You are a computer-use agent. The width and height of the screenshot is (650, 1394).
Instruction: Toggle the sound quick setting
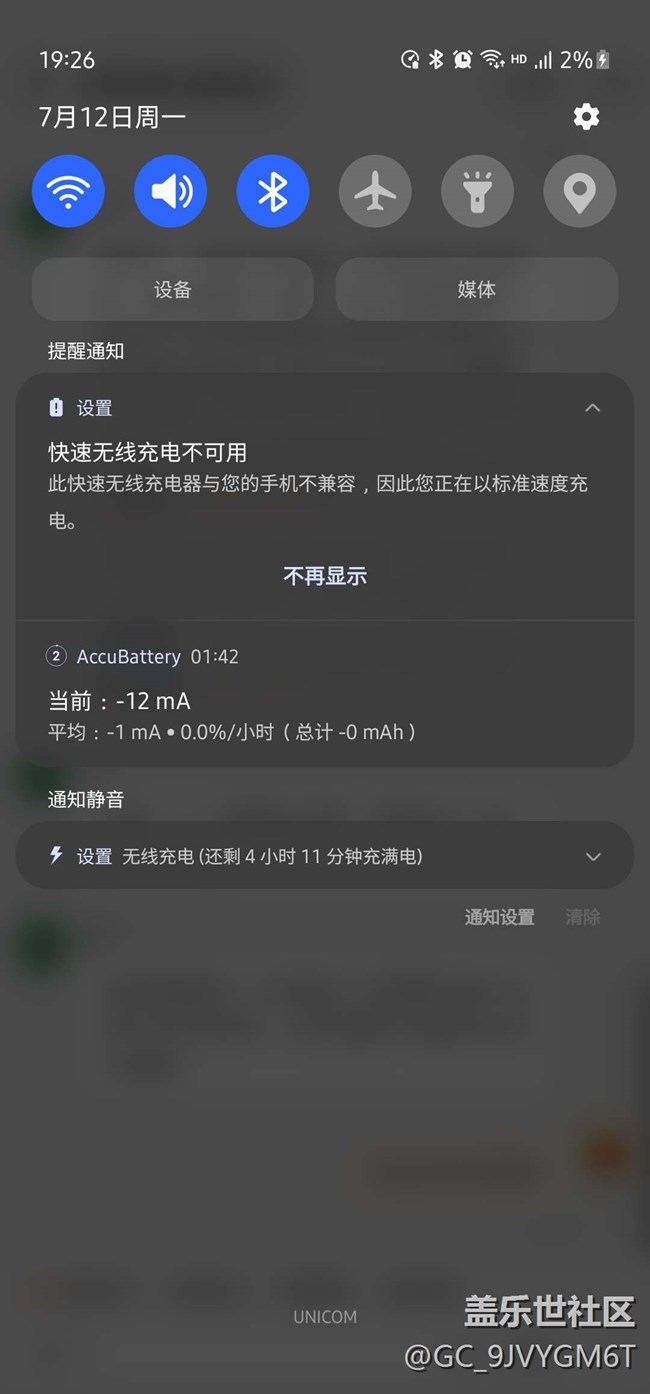171,191
